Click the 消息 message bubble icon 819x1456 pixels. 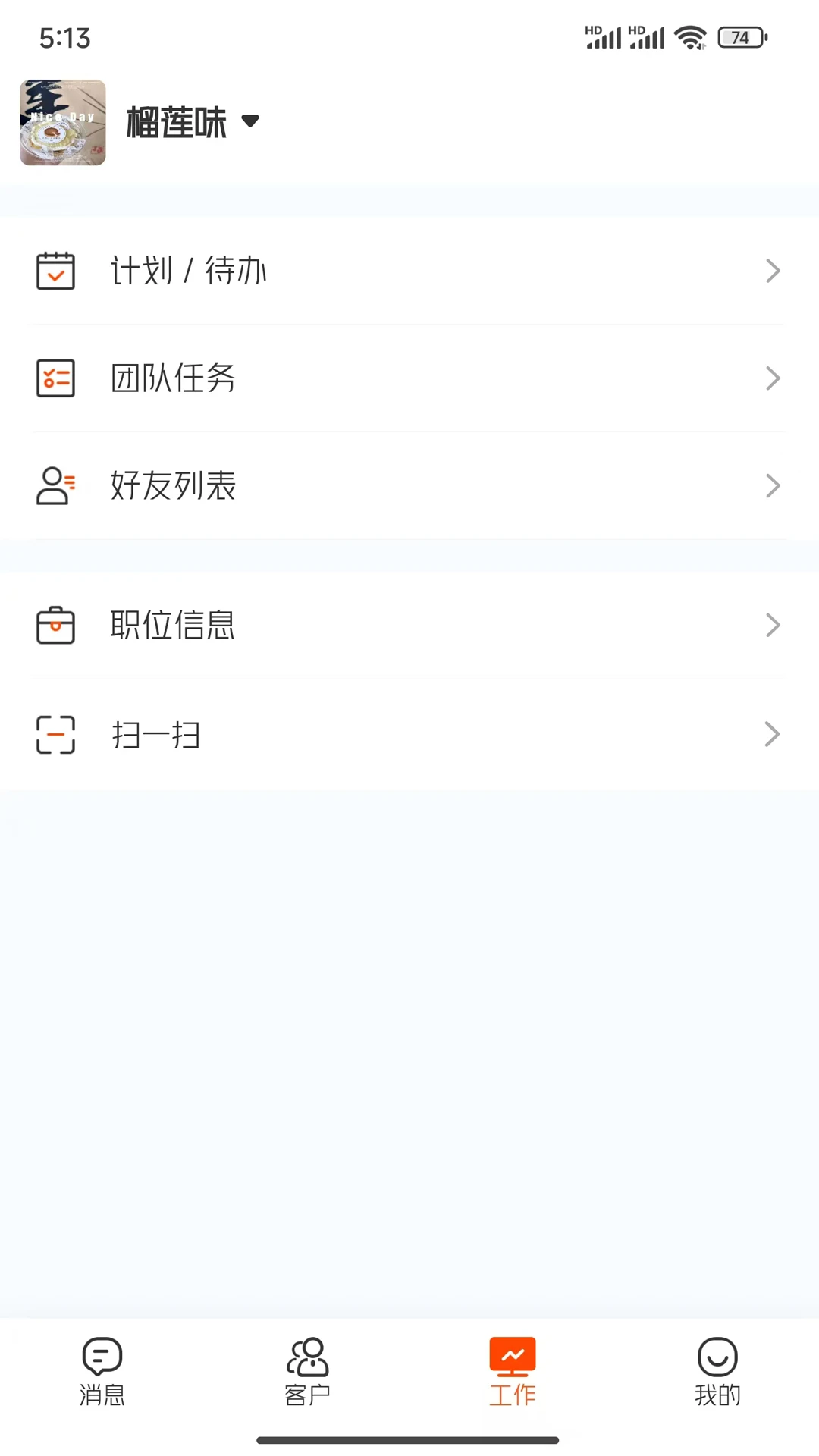tap(102, 1357)
